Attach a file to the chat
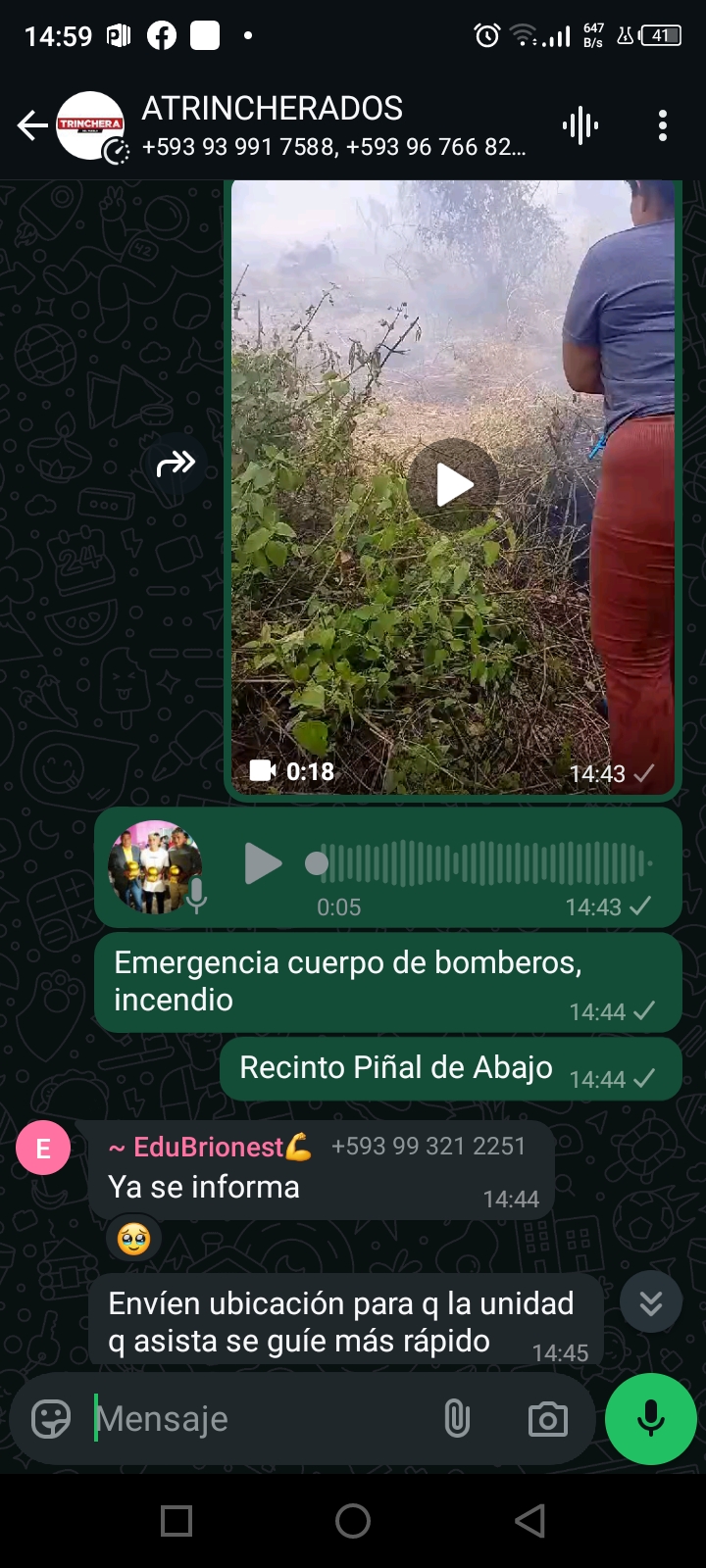 coord(457,1418)
